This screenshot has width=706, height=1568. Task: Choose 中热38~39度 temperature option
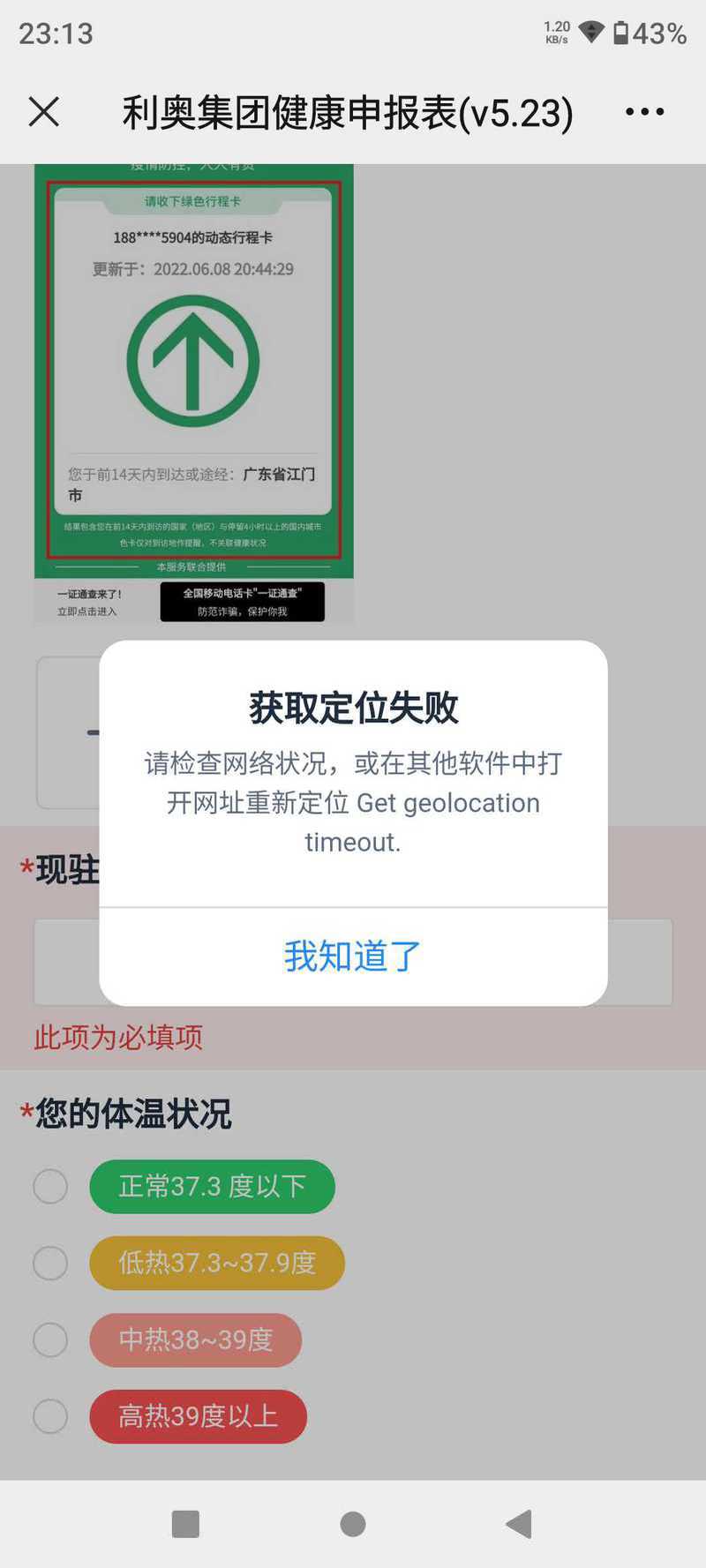pyautogui.click(x=50, y=1340)
